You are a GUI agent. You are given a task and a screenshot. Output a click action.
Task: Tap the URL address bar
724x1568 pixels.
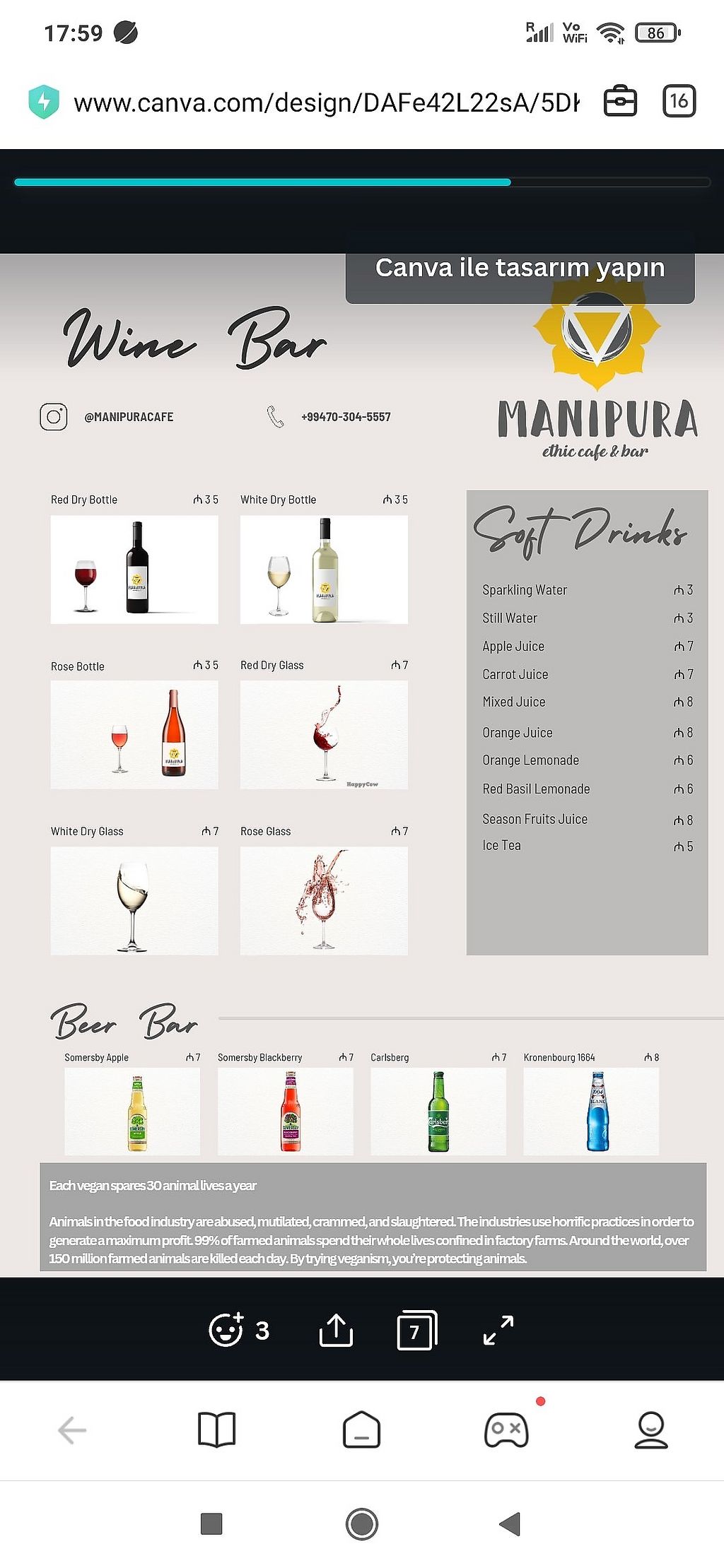pos(325,103)
